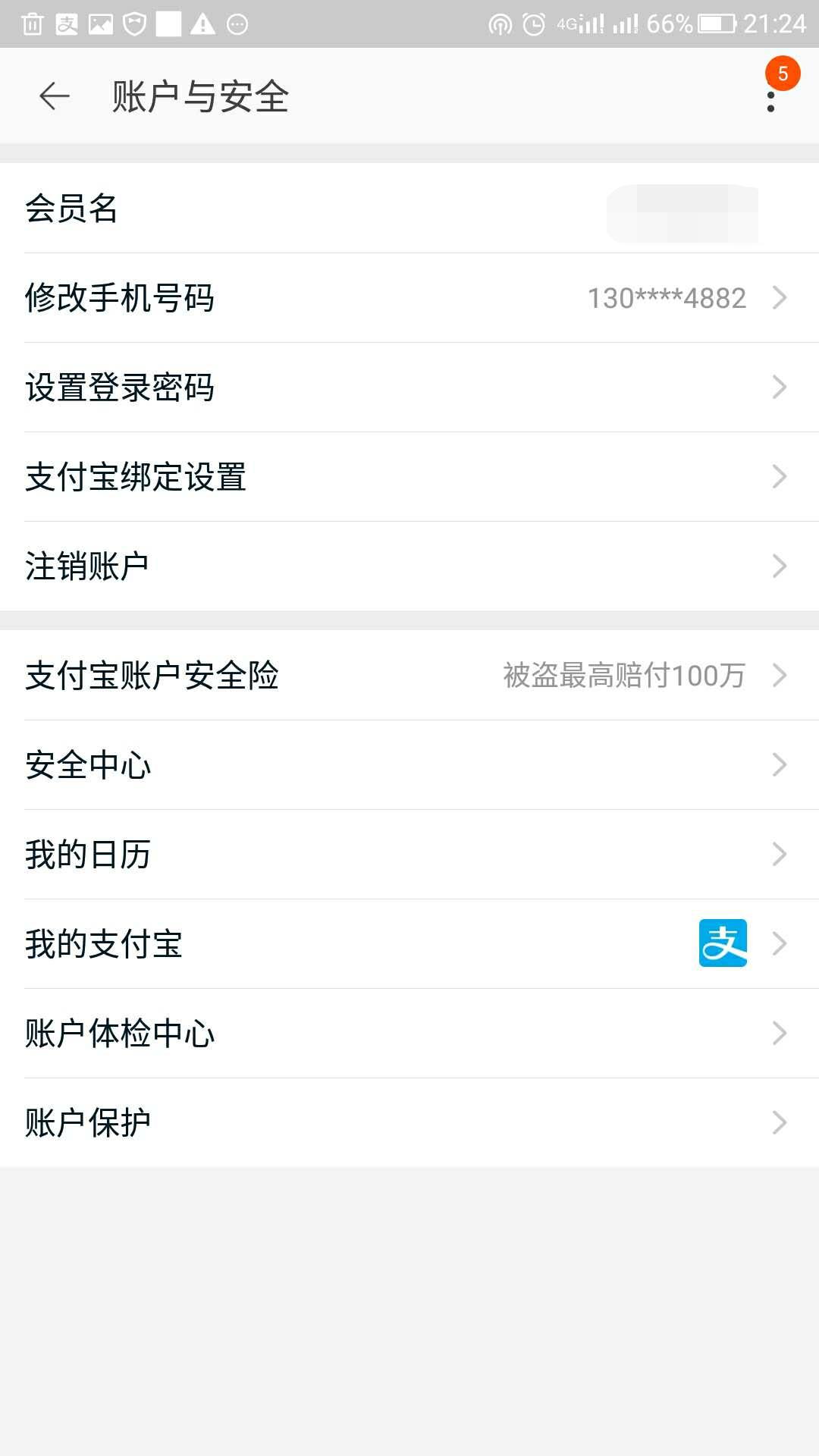Open the three-dot overflow menu
Viewport: 819px width, 1456px height.
770,97
